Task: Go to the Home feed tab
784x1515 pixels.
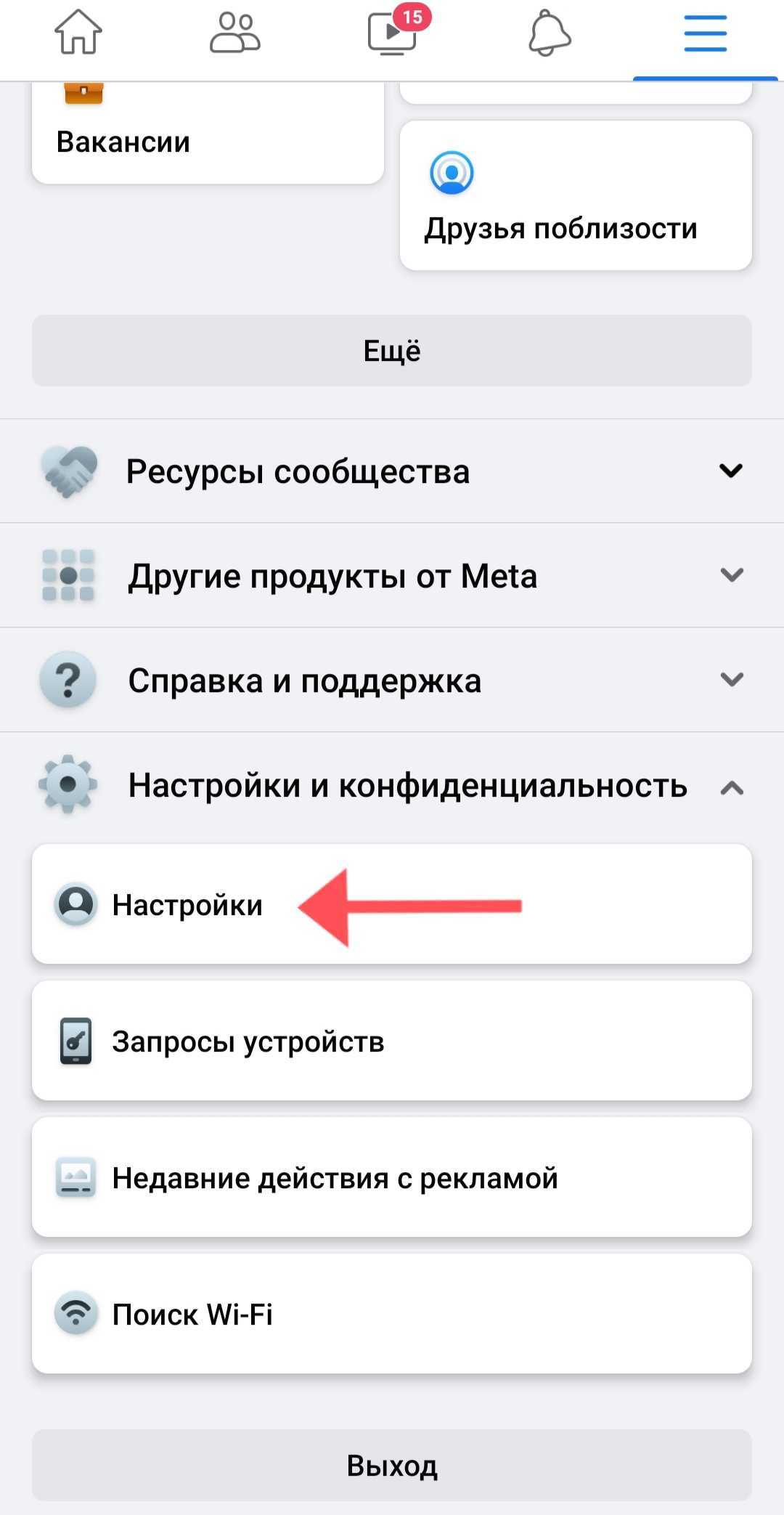Action: click(x=78, y=33)
